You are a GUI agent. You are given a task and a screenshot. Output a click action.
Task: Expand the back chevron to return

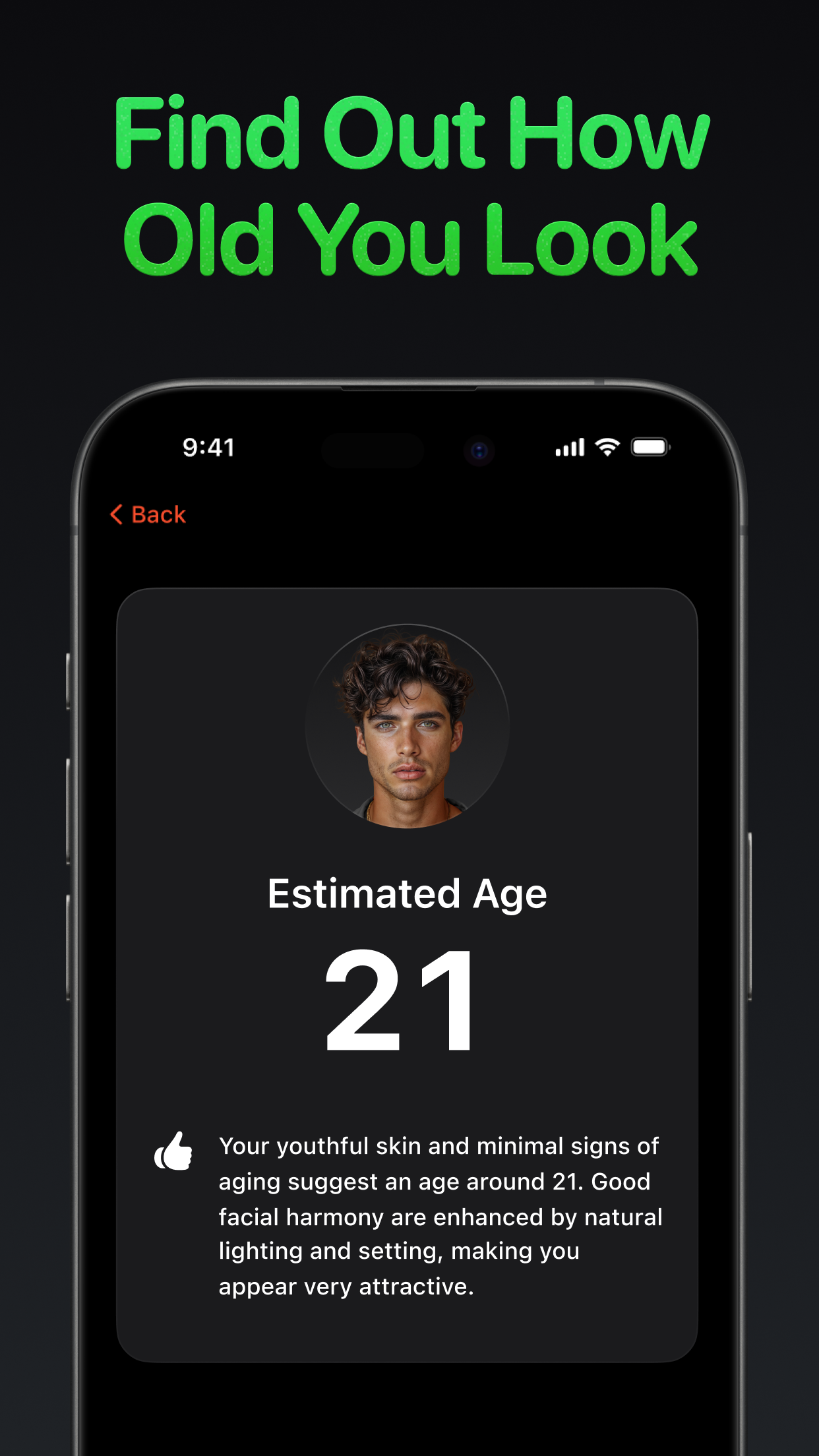coord(119,514)
